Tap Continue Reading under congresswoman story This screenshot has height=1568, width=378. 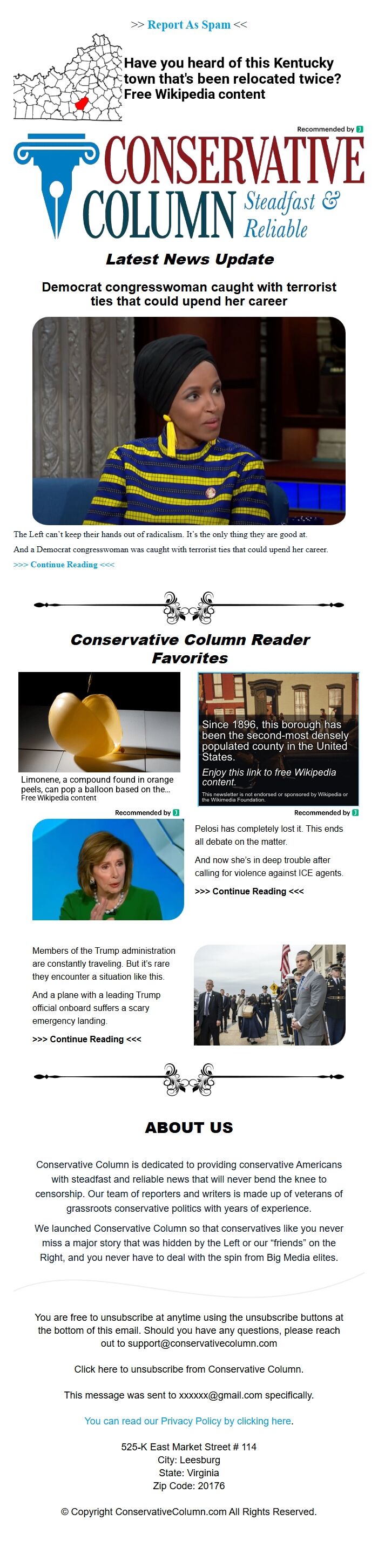click(64, 564)
